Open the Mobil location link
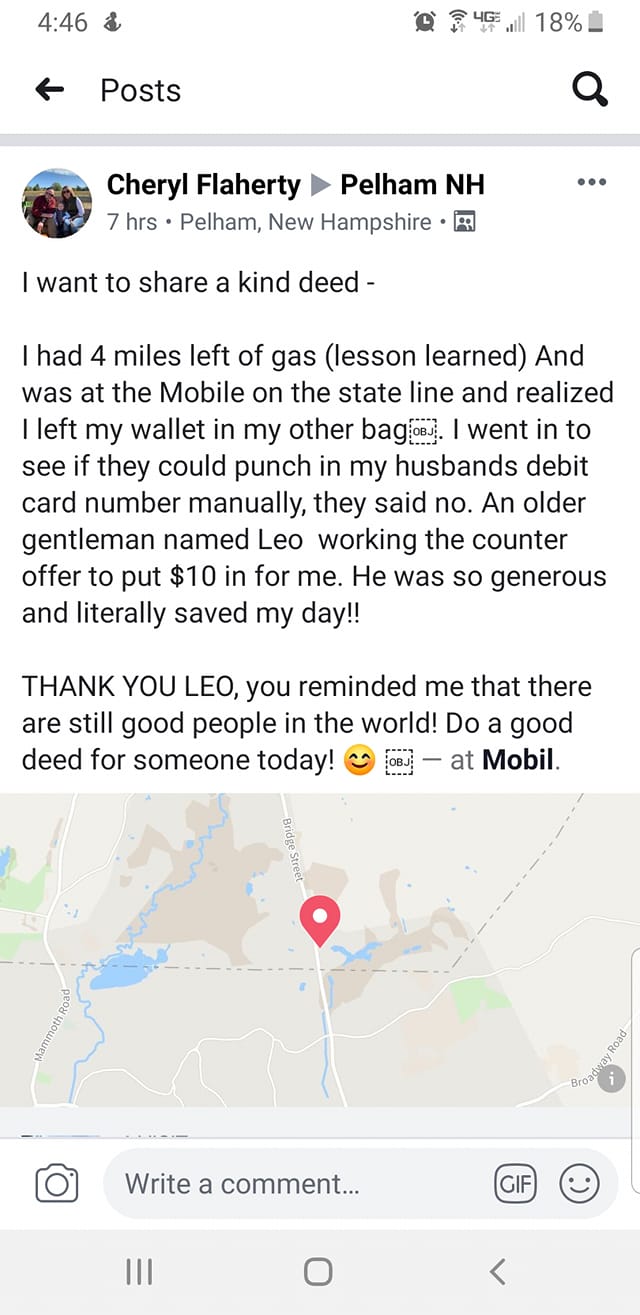The image size is (640, 1315). coord(517,759)
